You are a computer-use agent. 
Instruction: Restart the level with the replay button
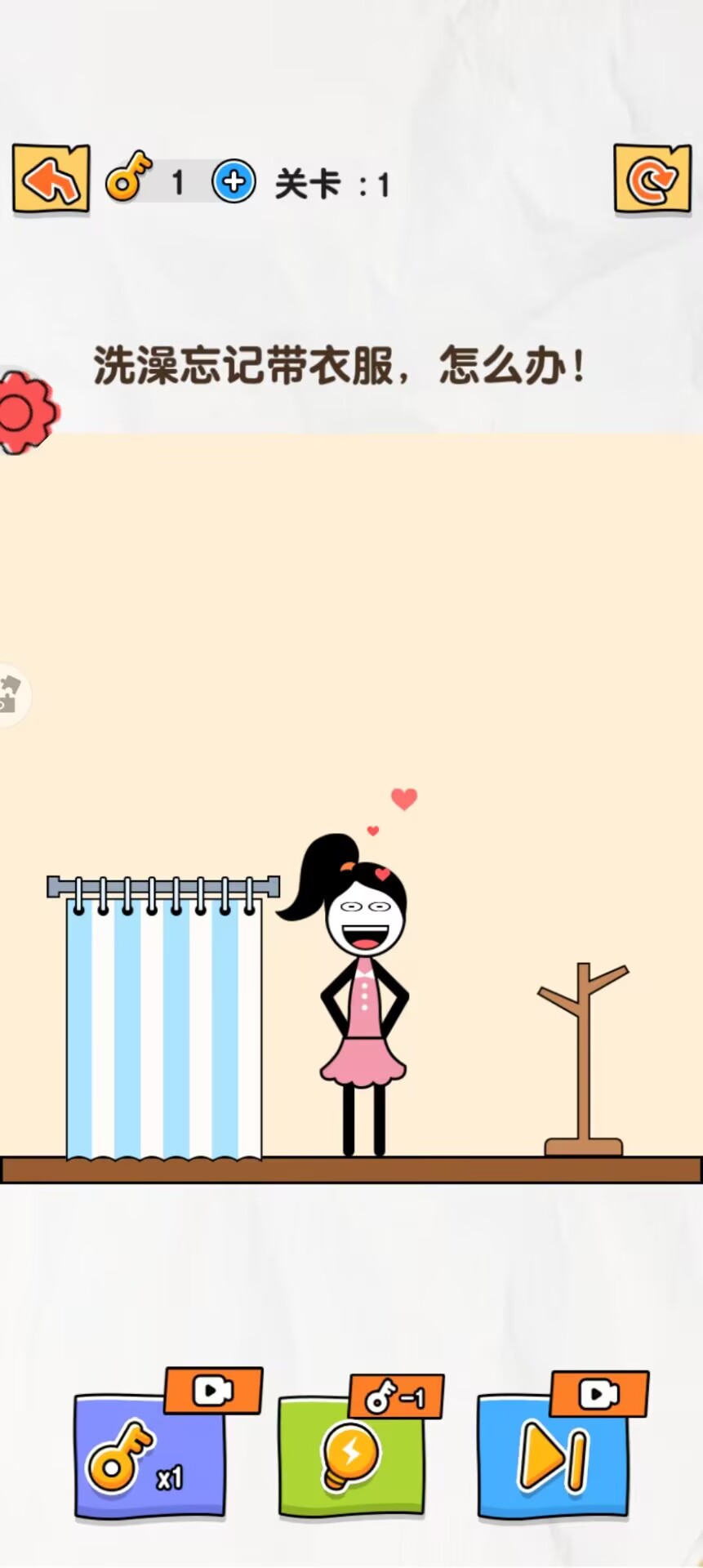point(652,179)
